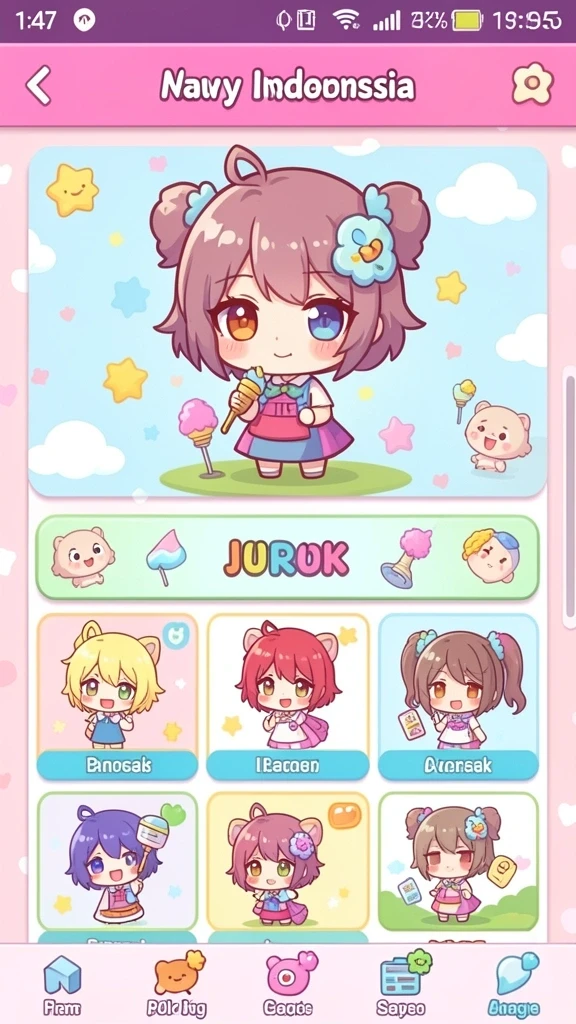Viewport: 576px width, 1024px height.
Task: Switch to the blue cube tab
Action: [x=63, y=985]
